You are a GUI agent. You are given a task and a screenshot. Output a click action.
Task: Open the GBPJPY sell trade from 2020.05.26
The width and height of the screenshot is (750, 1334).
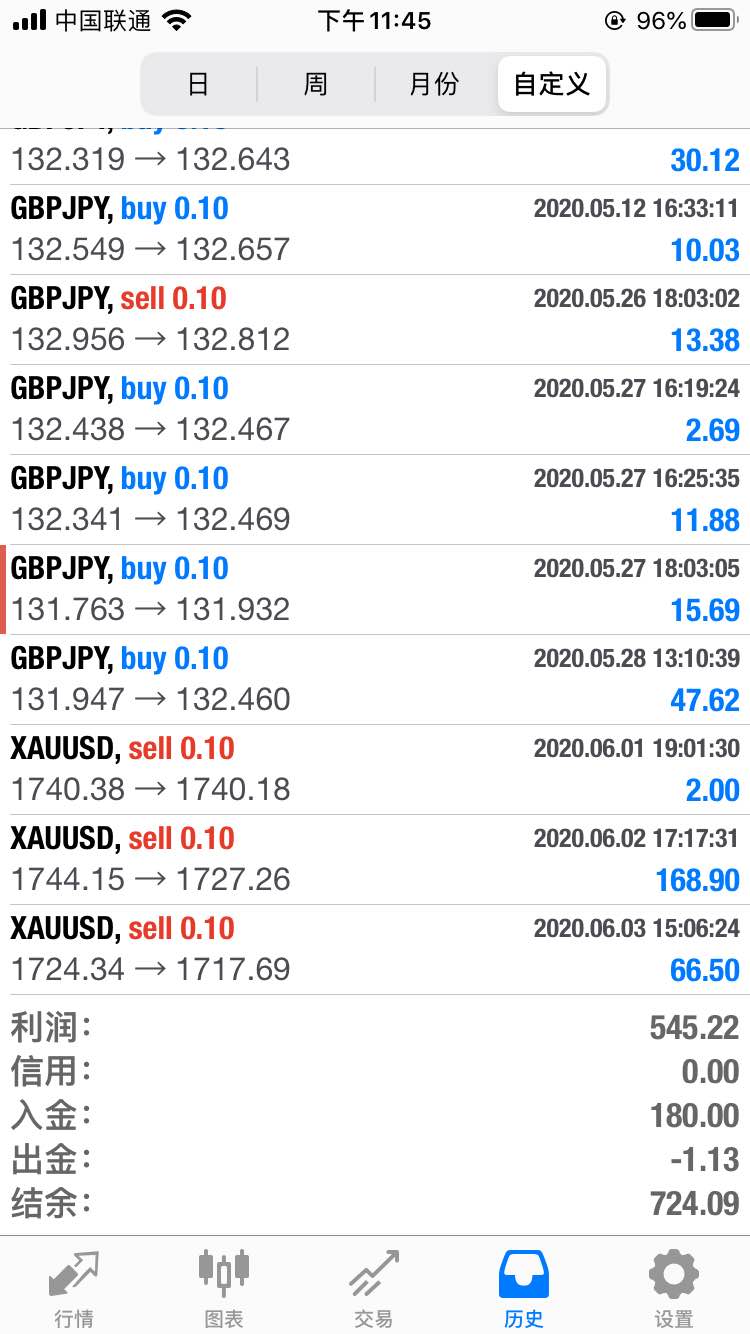click(x=375, y=320)
